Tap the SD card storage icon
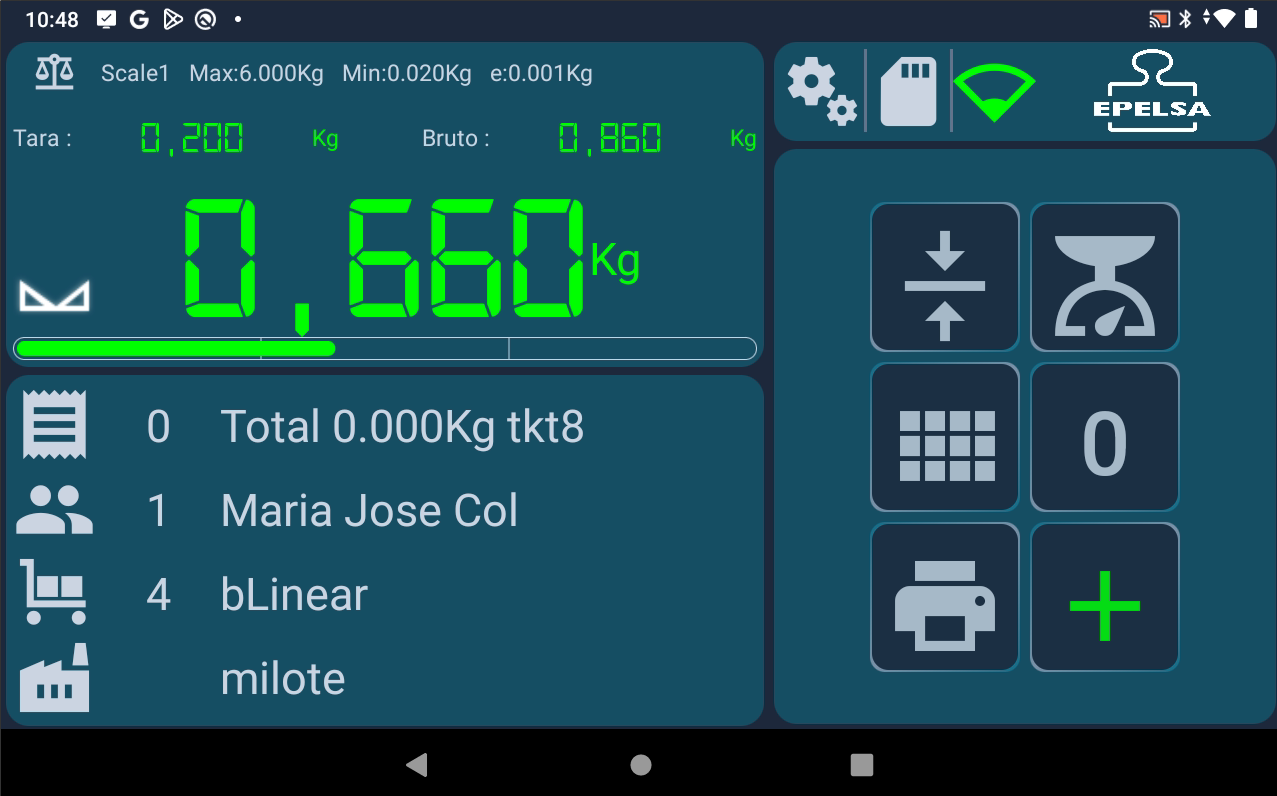Image resolution: width=1277 pixels, height=796 pixels. [x=908, y=92]
